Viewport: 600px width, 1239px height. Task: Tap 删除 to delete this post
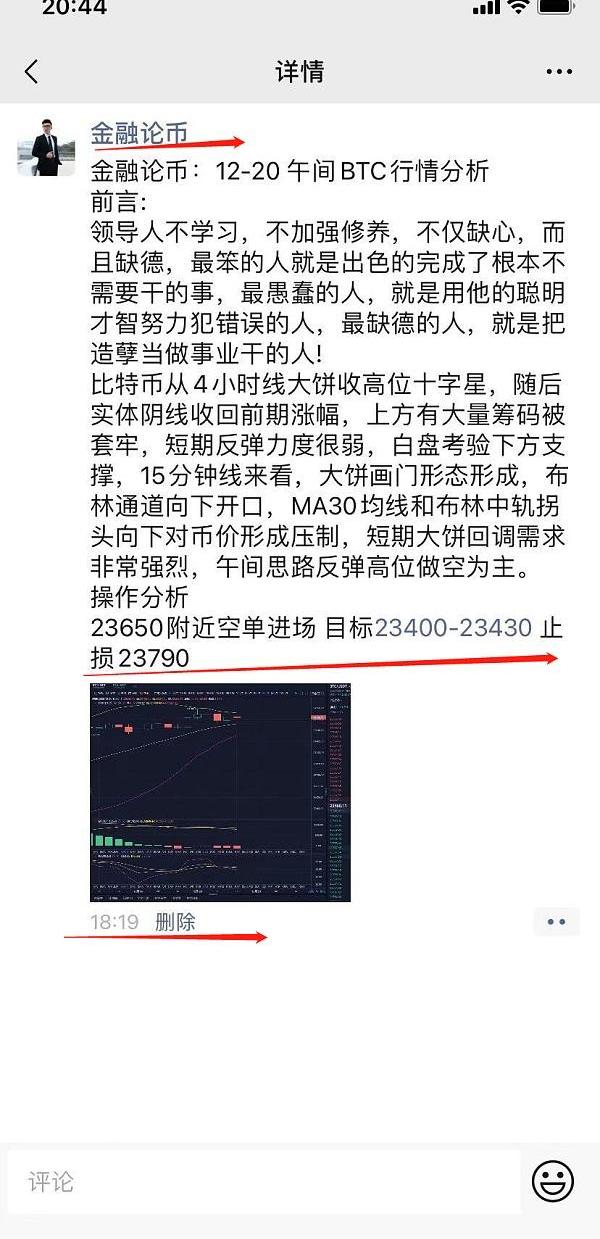pos(175,922)
